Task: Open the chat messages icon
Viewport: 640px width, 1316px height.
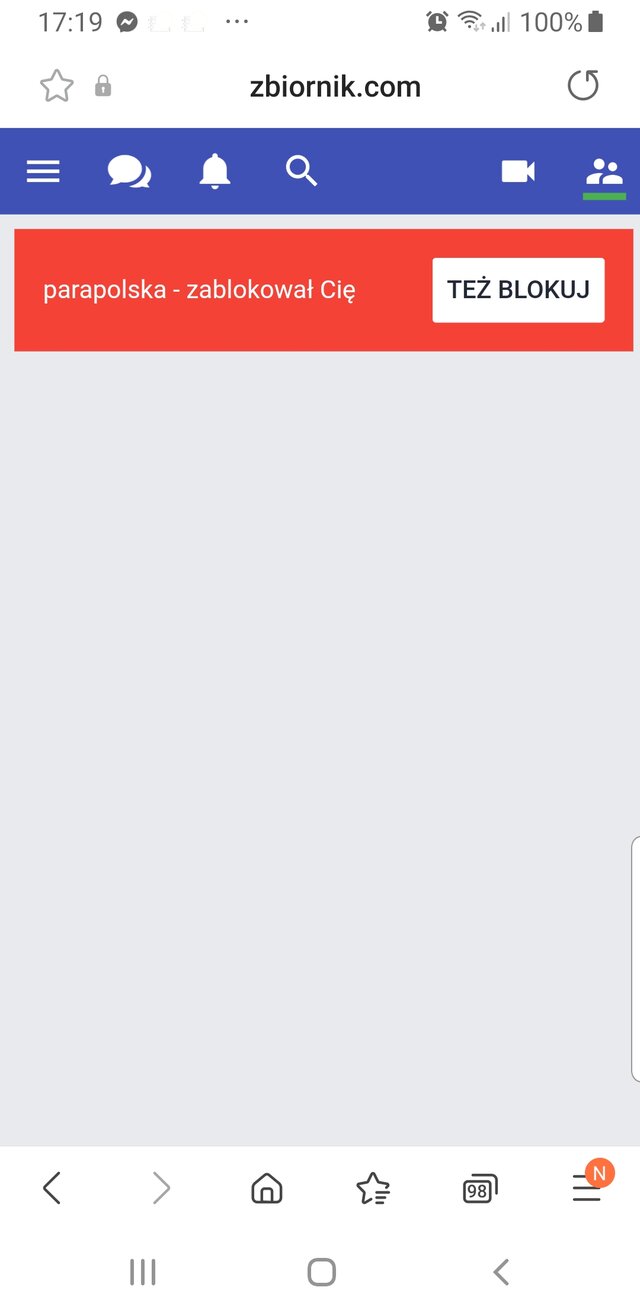Action: coord(129,171)
